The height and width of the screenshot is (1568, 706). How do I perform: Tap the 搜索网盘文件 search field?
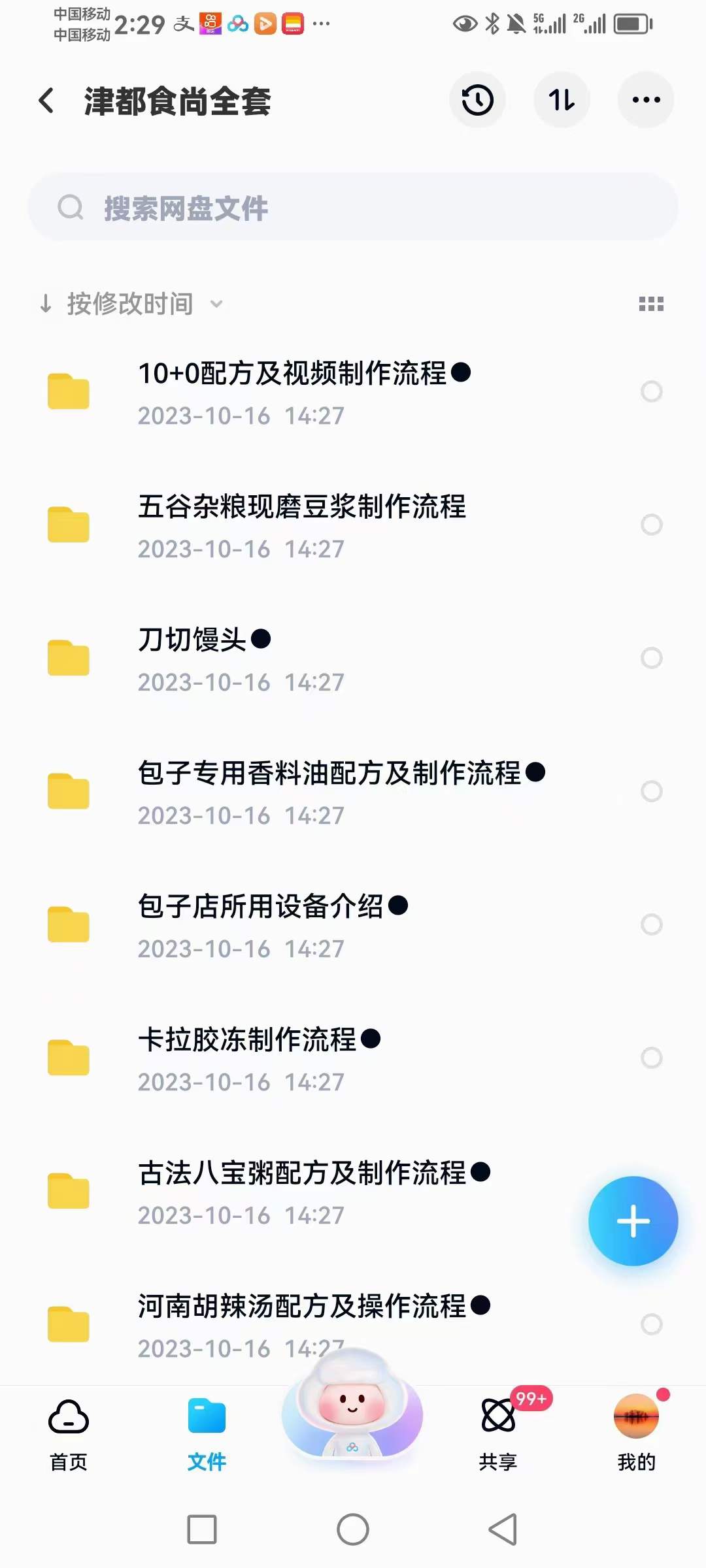pyautogui.click(x=353, y=208)
